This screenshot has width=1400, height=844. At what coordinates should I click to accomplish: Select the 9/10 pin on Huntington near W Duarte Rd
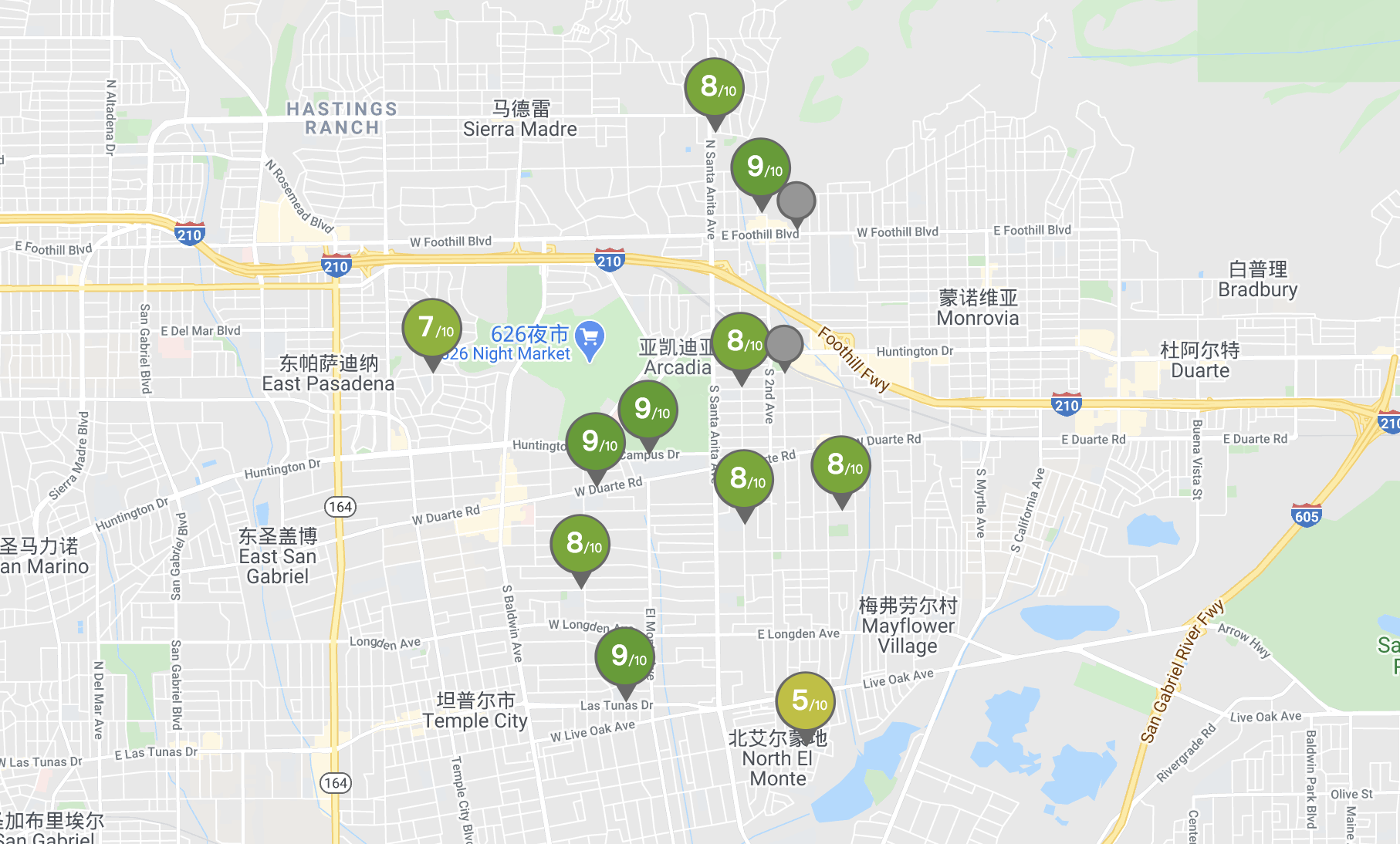click(596, 442)
